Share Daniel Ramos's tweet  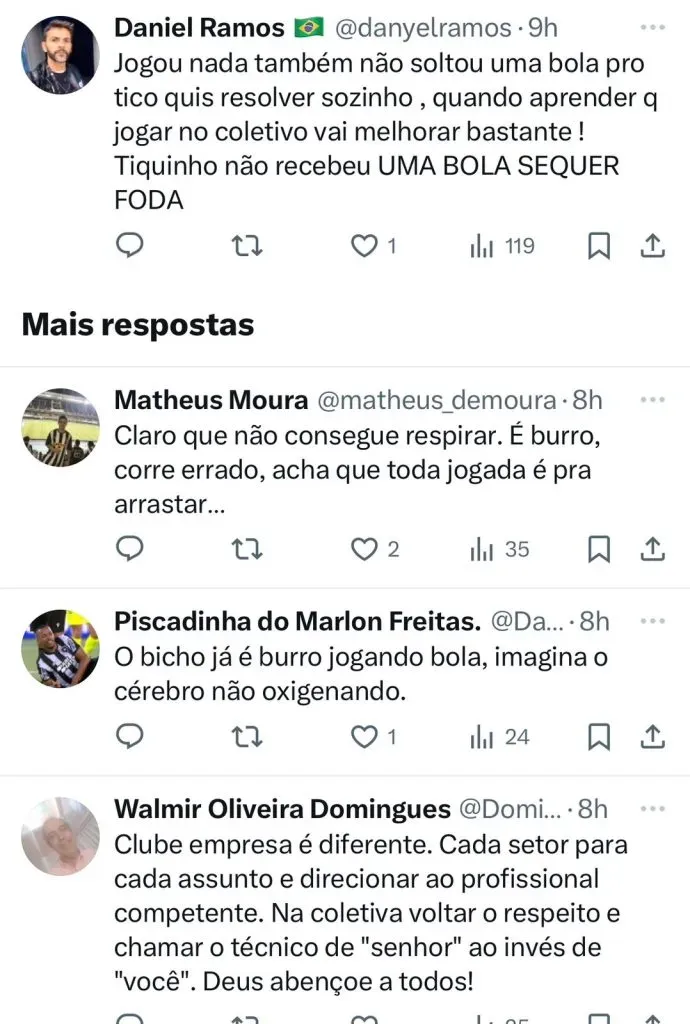tap(652, 246)
